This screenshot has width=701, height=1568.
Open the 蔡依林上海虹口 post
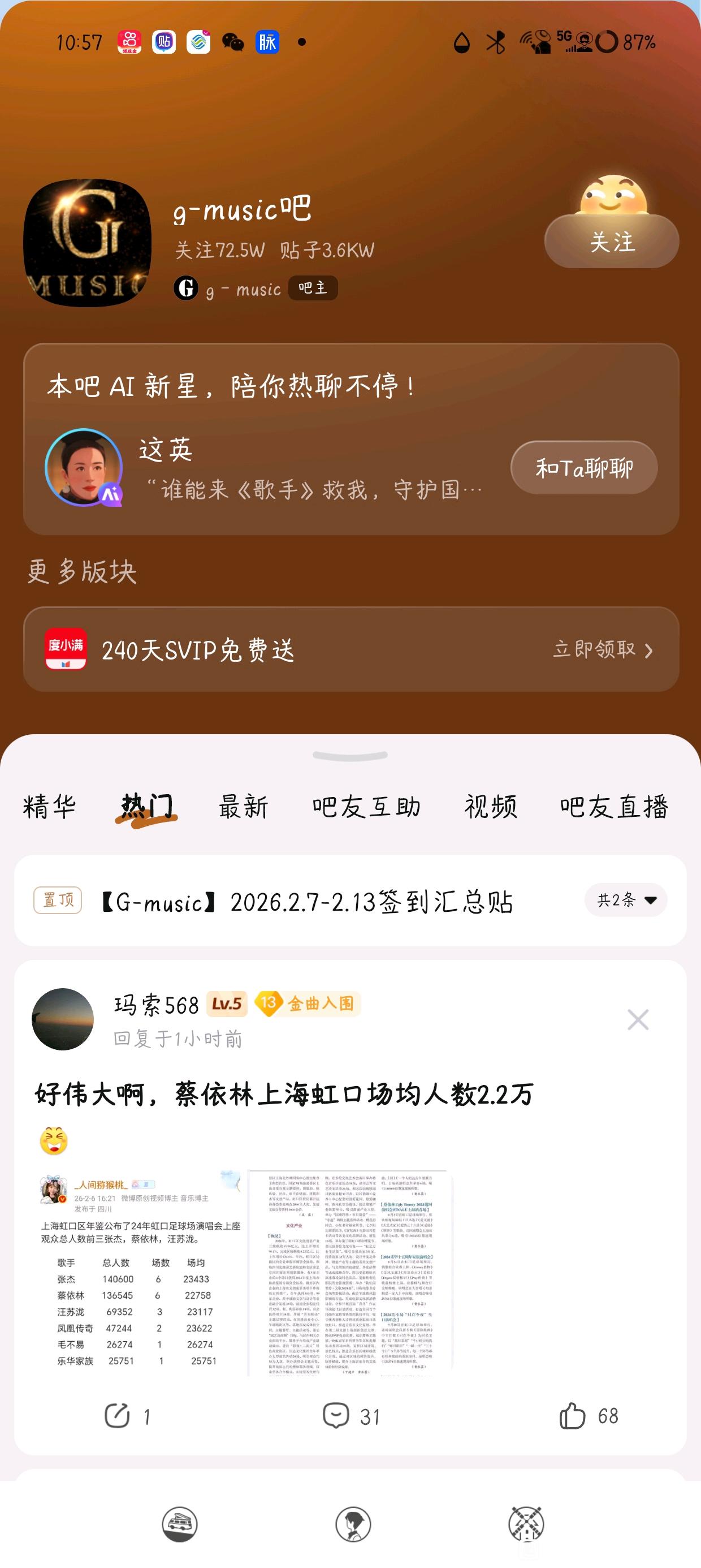284,1095
